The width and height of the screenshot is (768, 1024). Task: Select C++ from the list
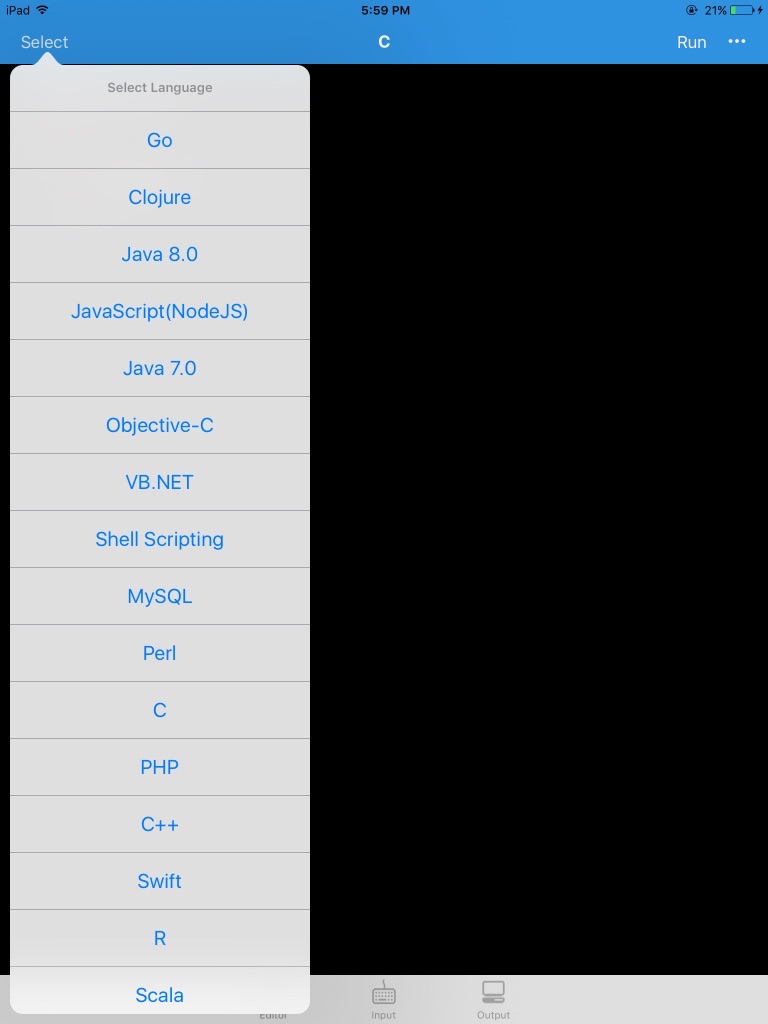click(x=160, y=824)
